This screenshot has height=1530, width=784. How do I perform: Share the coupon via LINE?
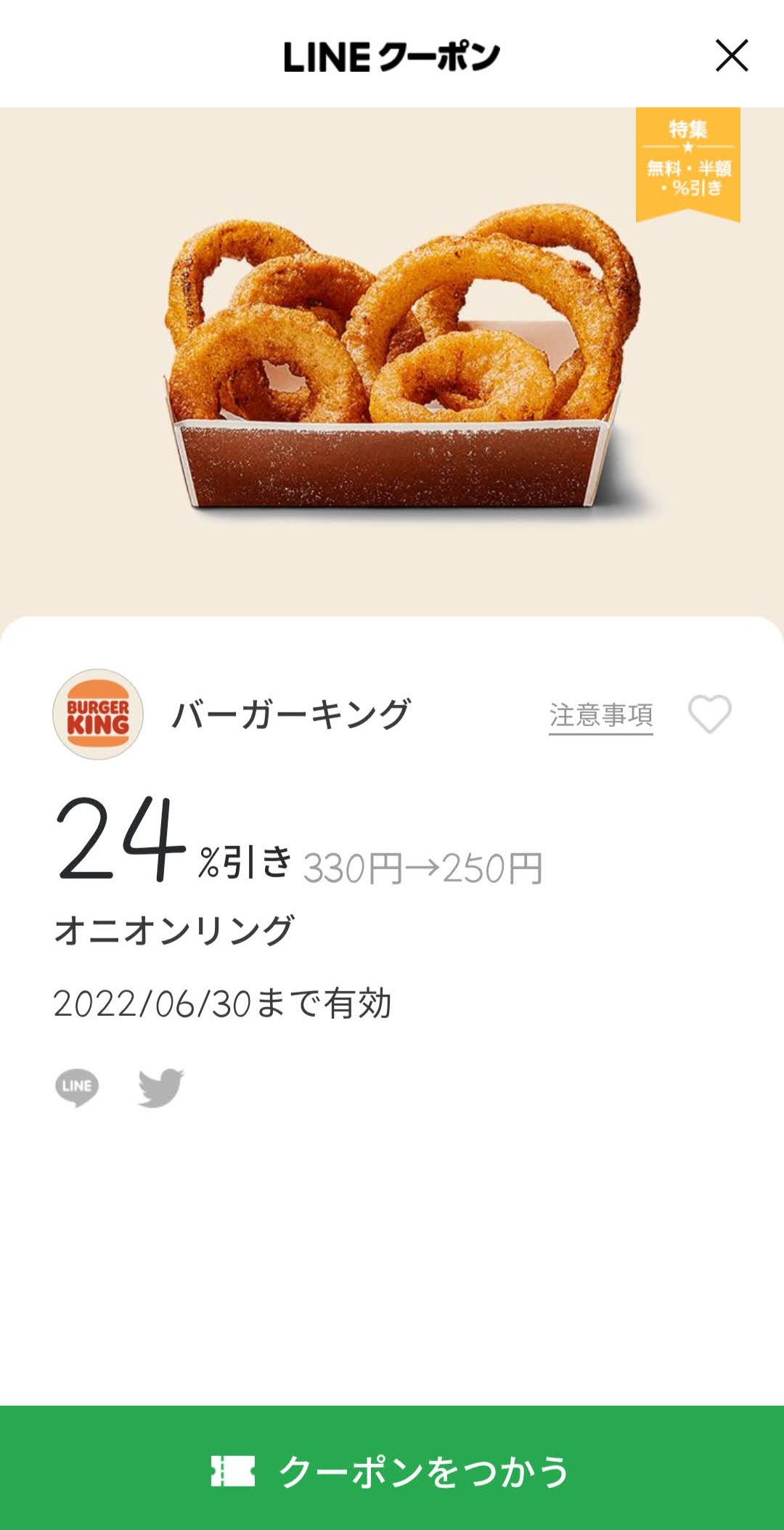[77, 1087]
